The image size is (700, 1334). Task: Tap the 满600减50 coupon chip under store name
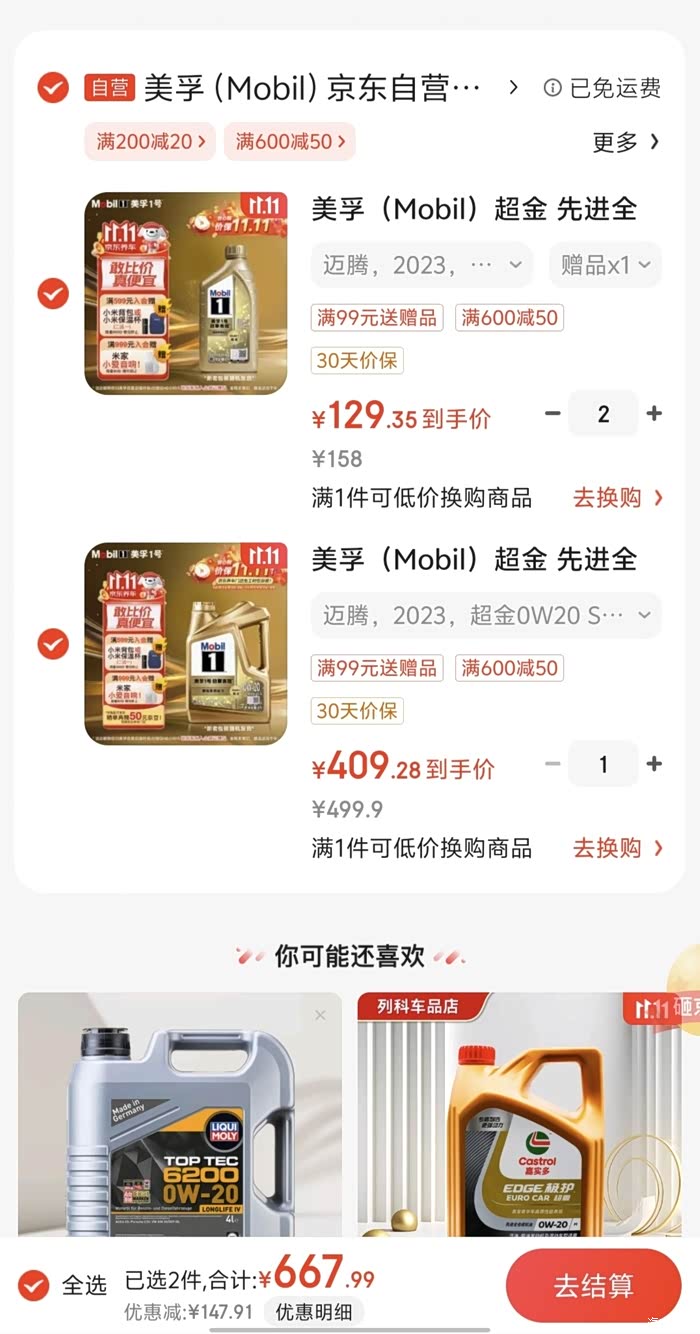[289, 142]
